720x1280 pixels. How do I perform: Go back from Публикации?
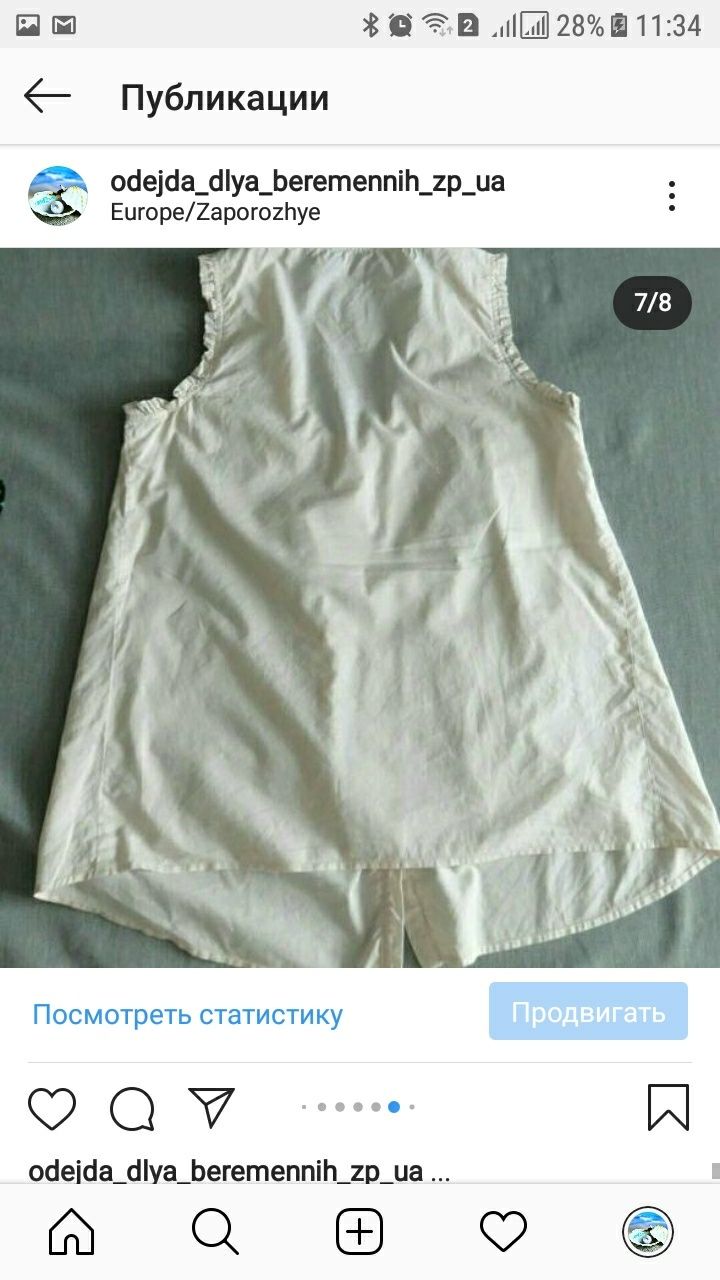click(x=47, y=97)
